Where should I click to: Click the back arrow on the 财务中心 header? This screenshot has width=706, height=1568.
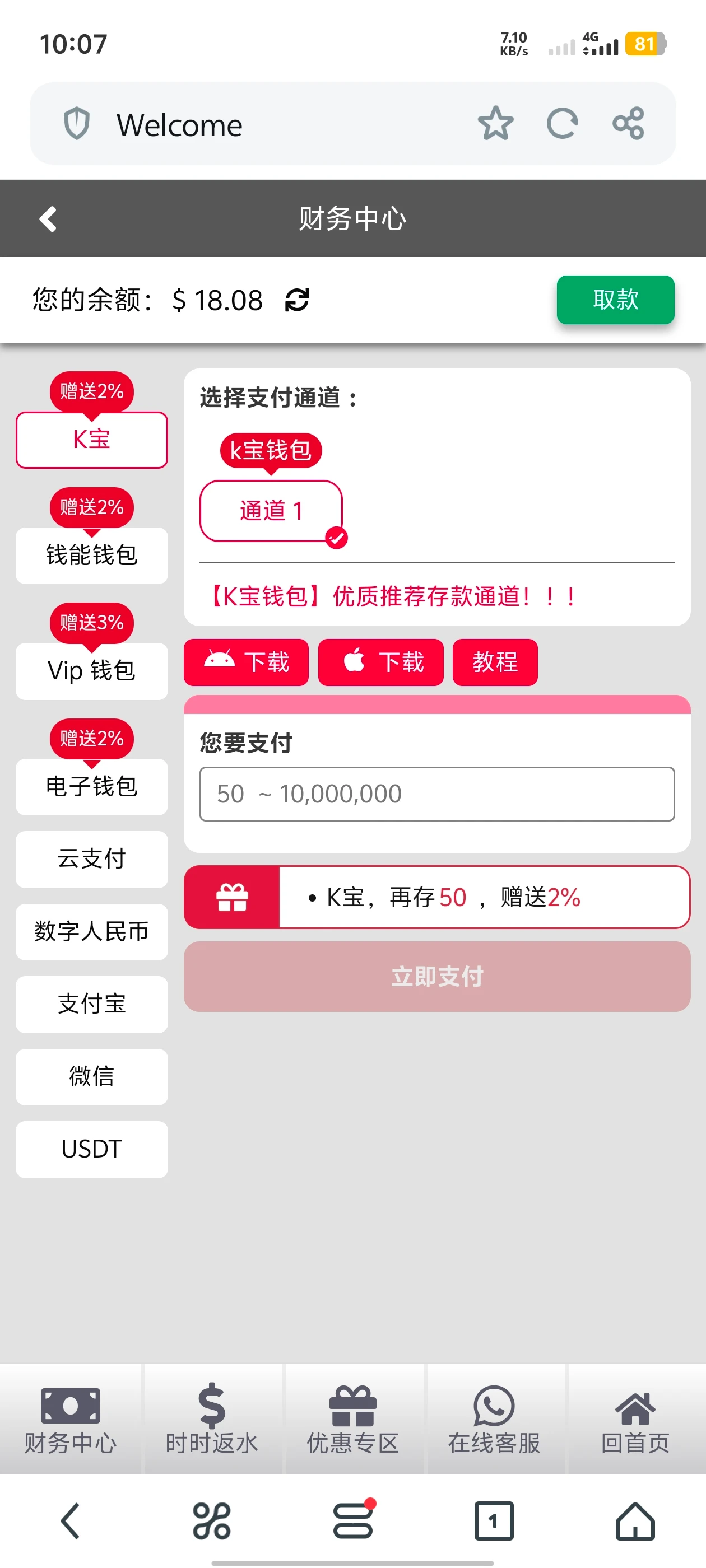[48, 218]
